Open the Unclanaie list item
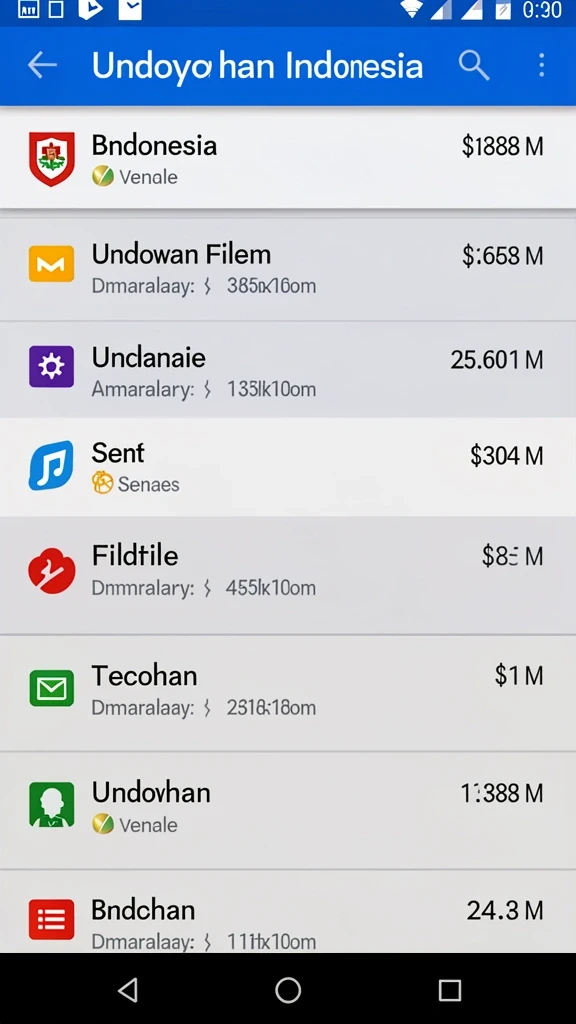Image resolution: width=576 pixels, height=1024 pixels. click(288, 369)
